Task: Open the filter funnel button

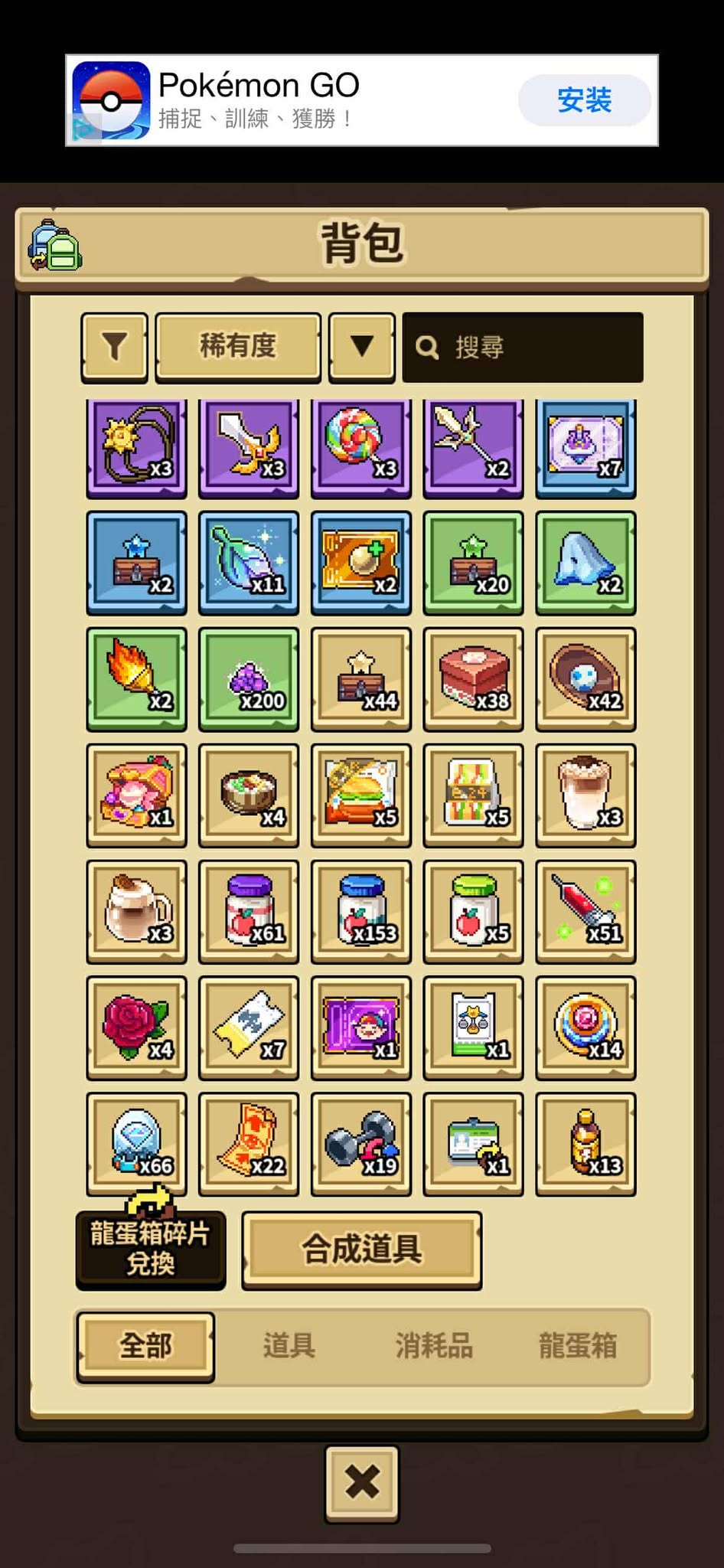Action: [114, 347]
